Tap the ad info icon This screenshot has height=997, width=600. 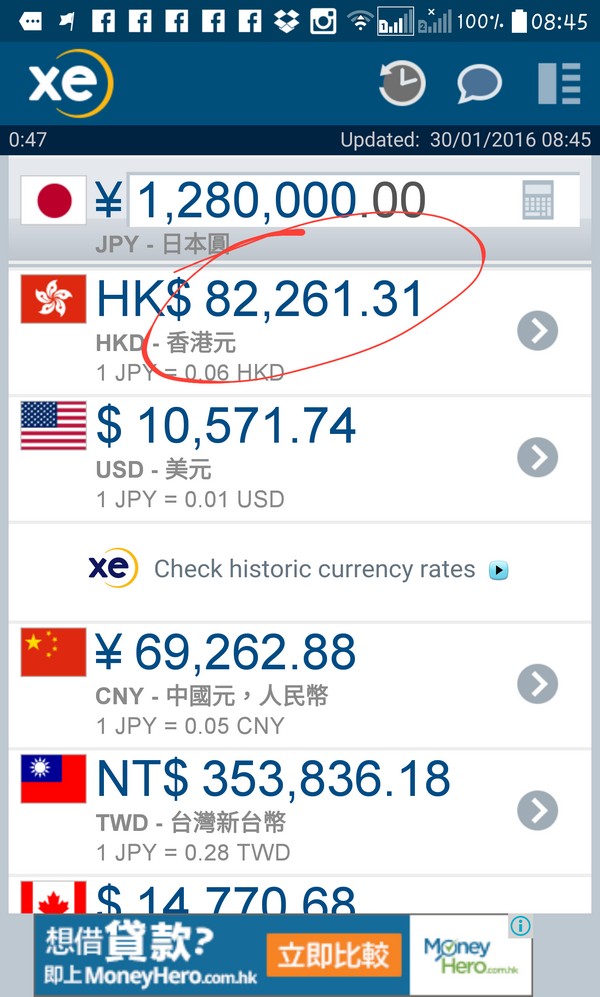(520, 926)
